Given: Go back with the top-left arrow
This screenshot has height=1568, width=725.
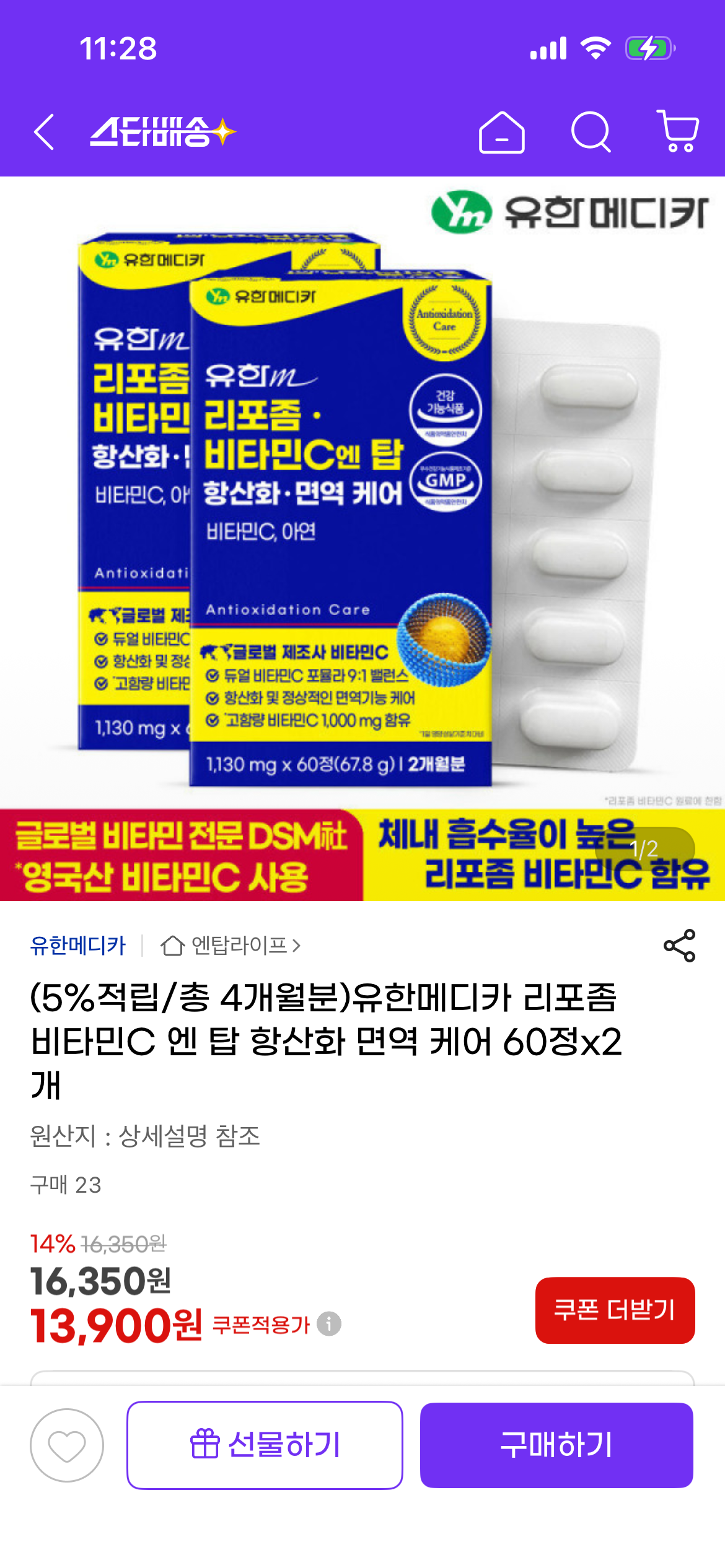Looking at the screenshot, I should click(x=45, y=132).
